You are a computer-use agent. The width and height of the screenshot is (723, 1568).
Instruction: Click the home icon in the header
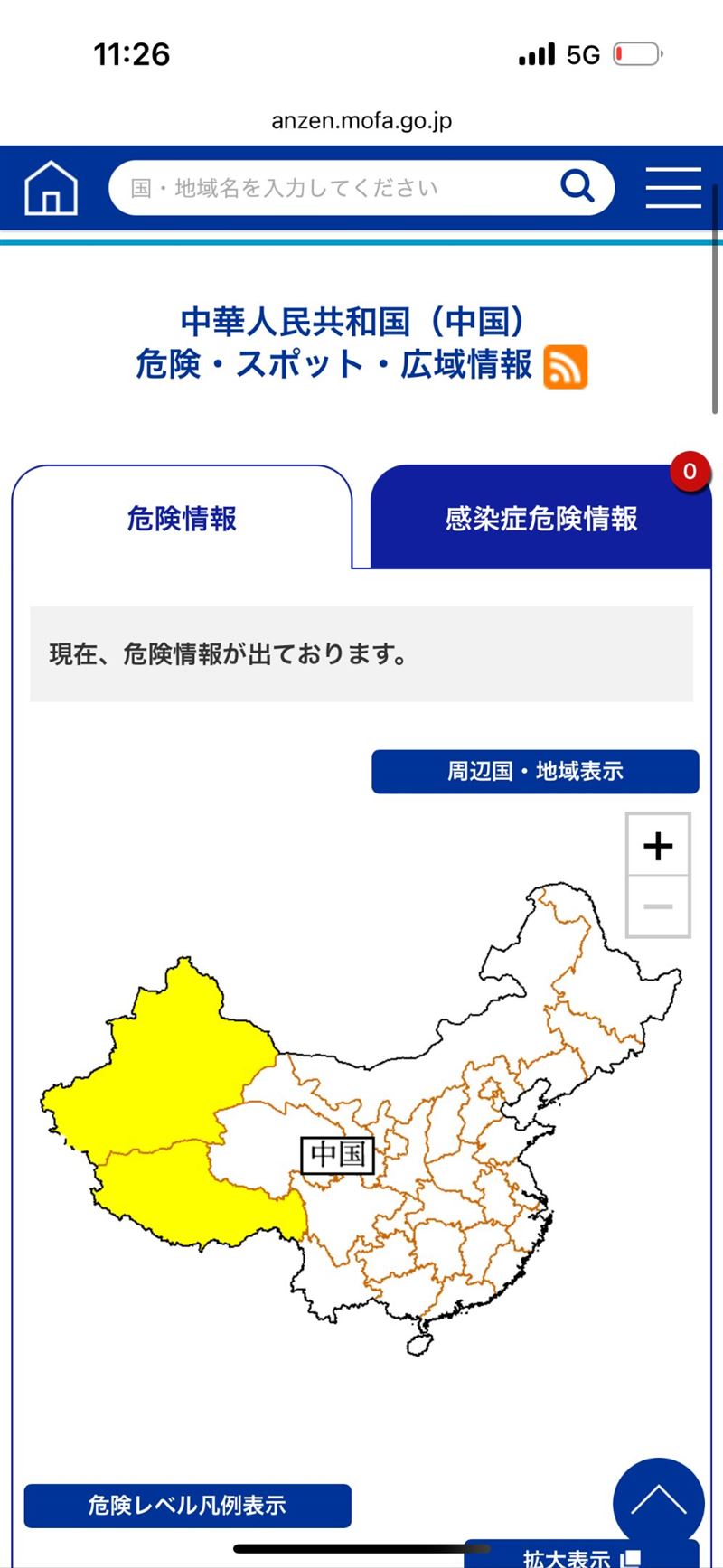pyautogui.click(x=50, y=187)
